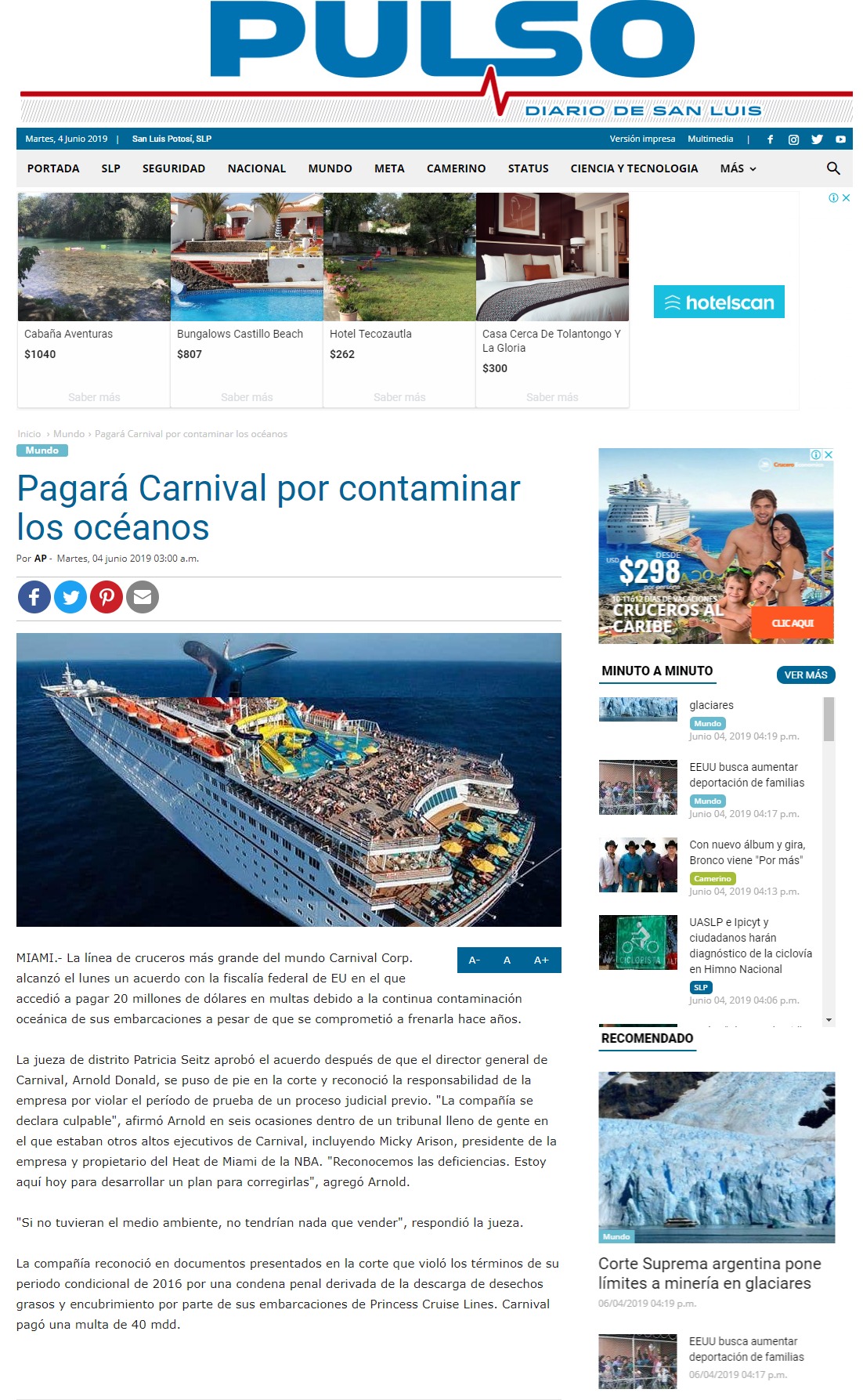Switch to the MUNDO section
Image resolution: width=863 pixels, height=1400 pixels.
click(330, 168)
